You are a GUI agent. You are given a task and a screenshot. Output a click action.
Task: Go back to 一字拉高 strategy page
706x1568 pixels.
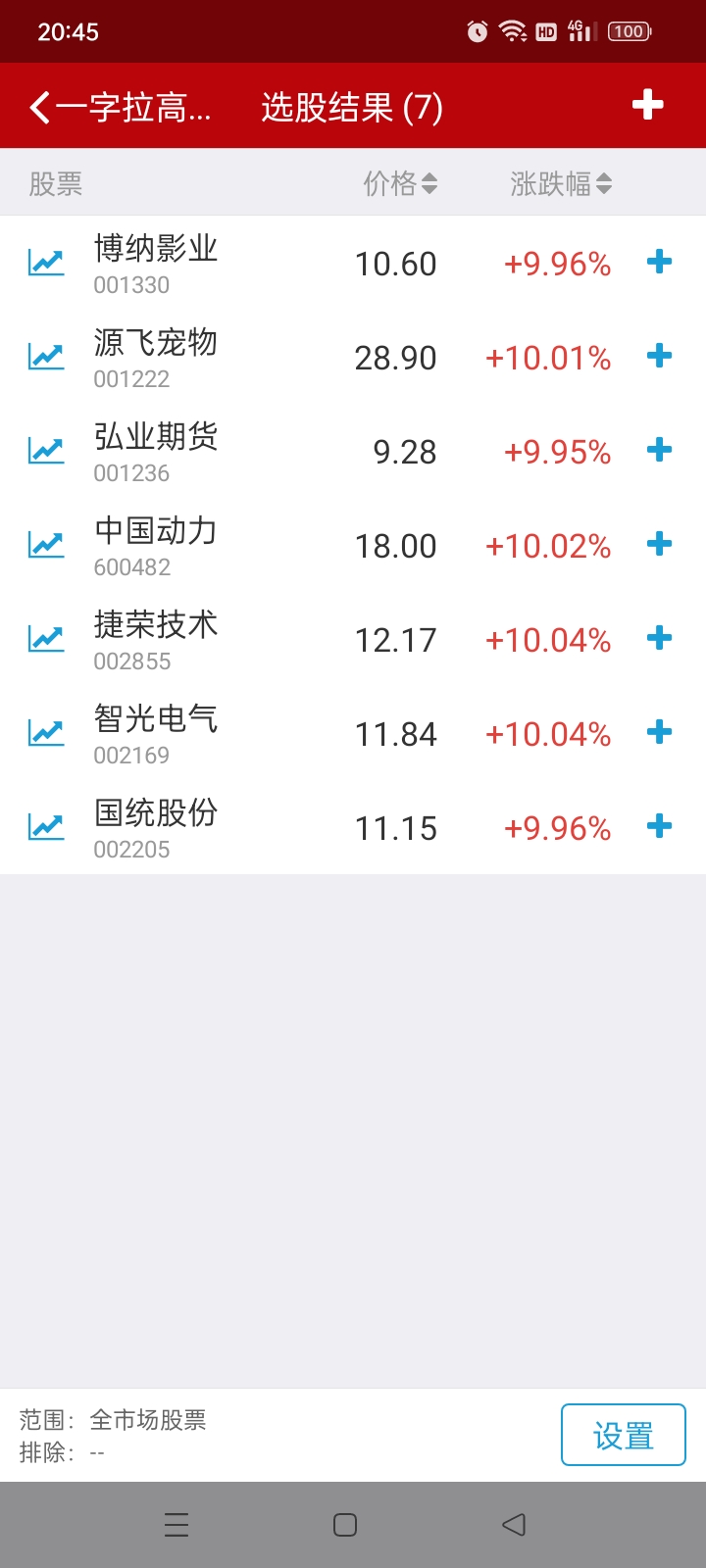click(41, 107)
